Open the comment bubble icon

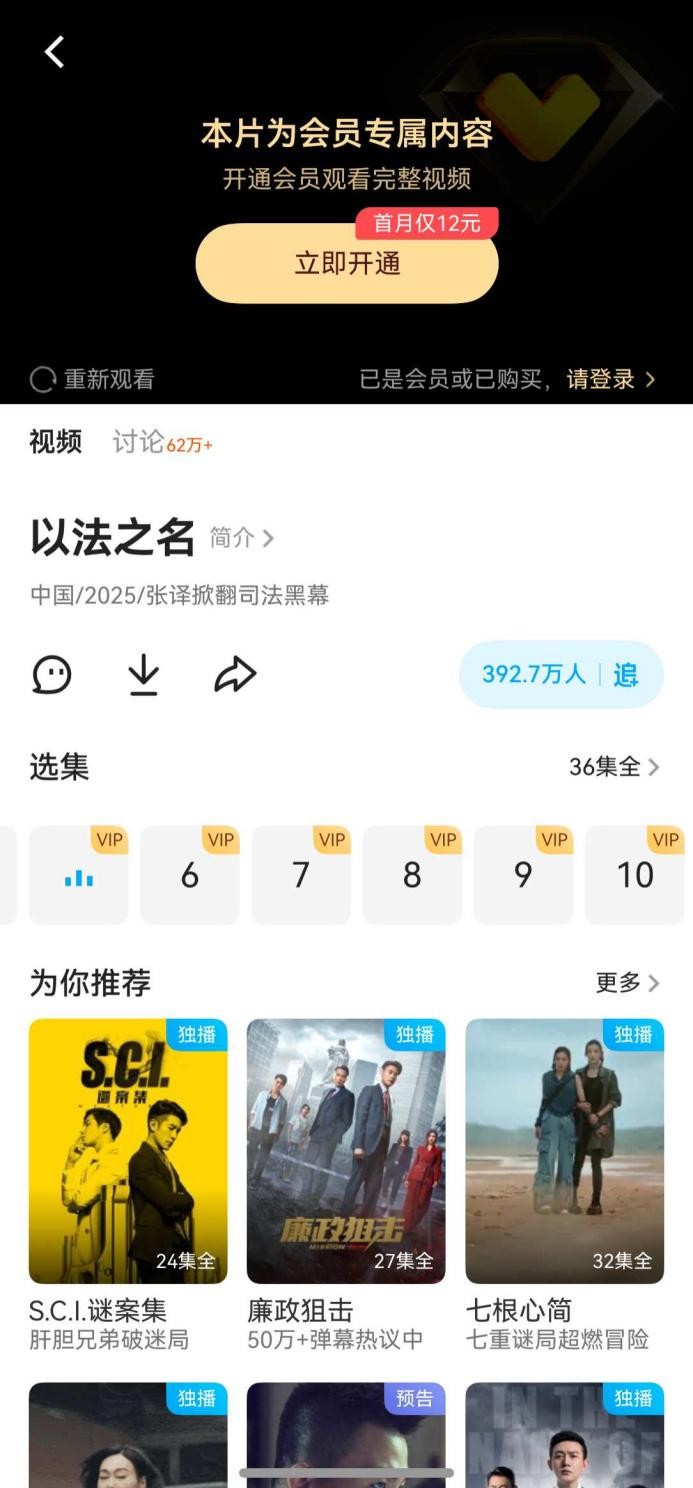tap(52, 675)
